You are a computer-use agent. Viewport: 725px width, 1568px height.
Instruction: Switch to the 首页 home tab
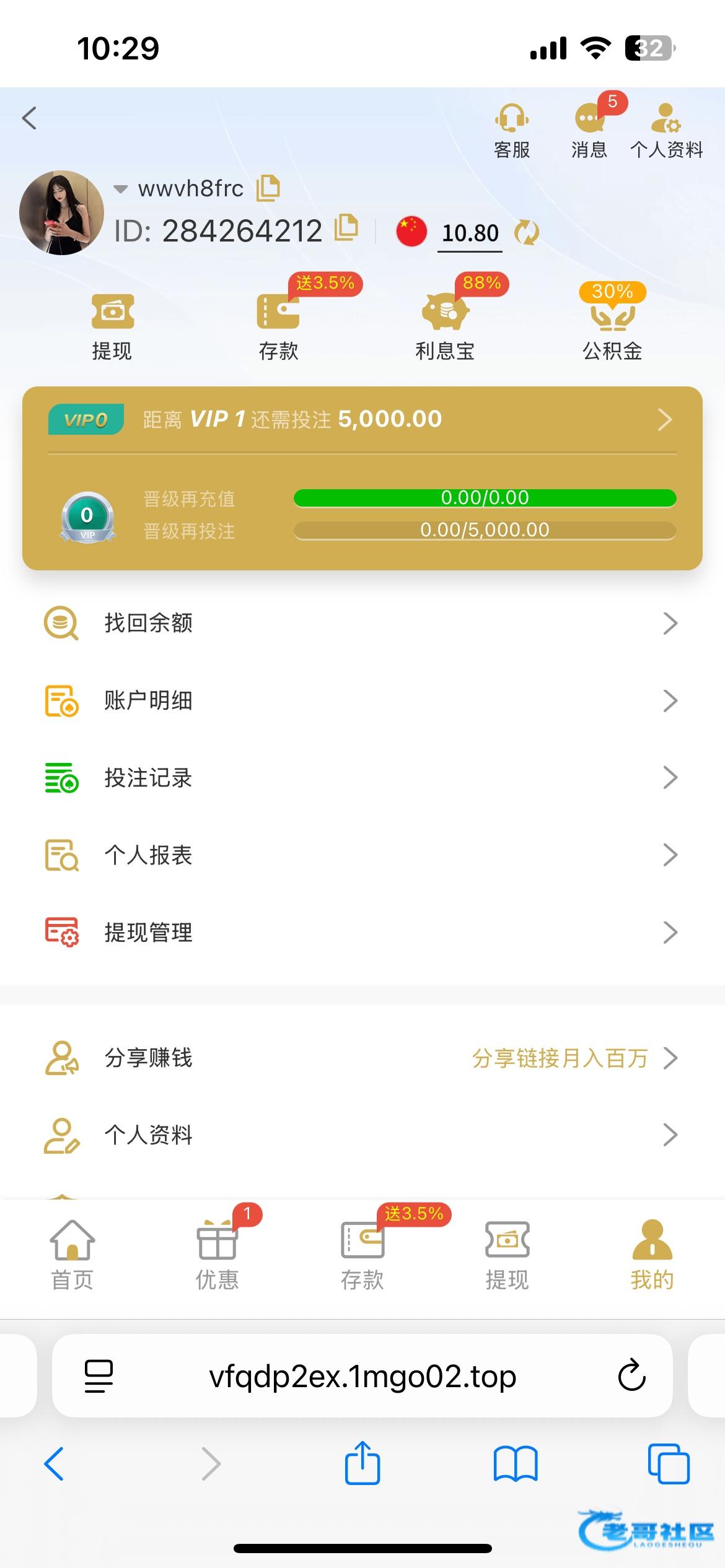coord(72,1254)
